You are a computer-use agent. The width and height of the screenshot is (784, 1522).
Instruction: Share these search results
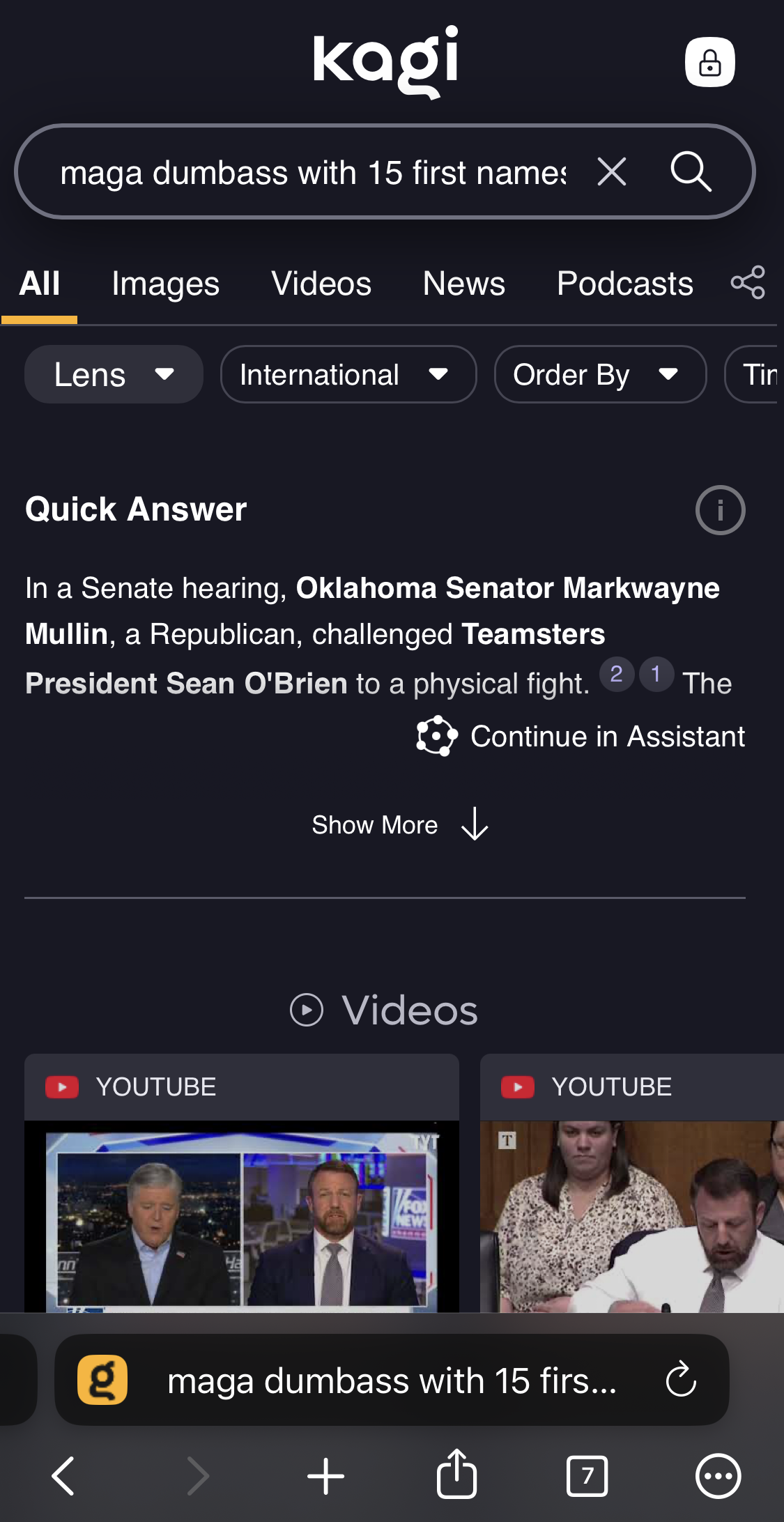pyautogui.click(x=748, y=283)
